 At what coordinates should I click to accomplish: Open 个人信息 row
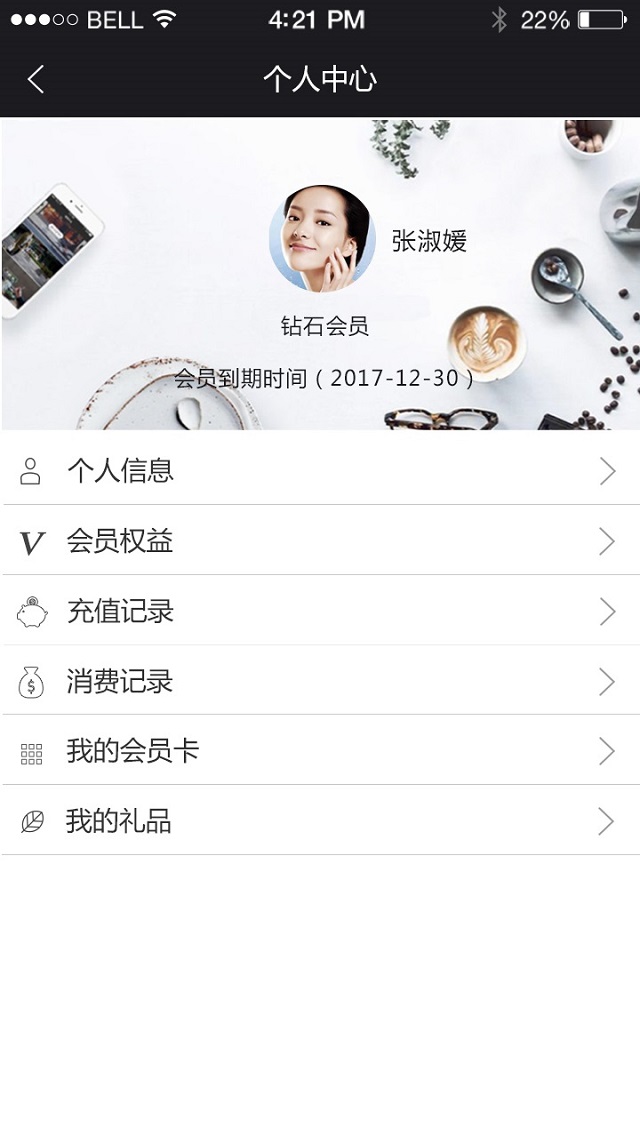tap(320, 471)
